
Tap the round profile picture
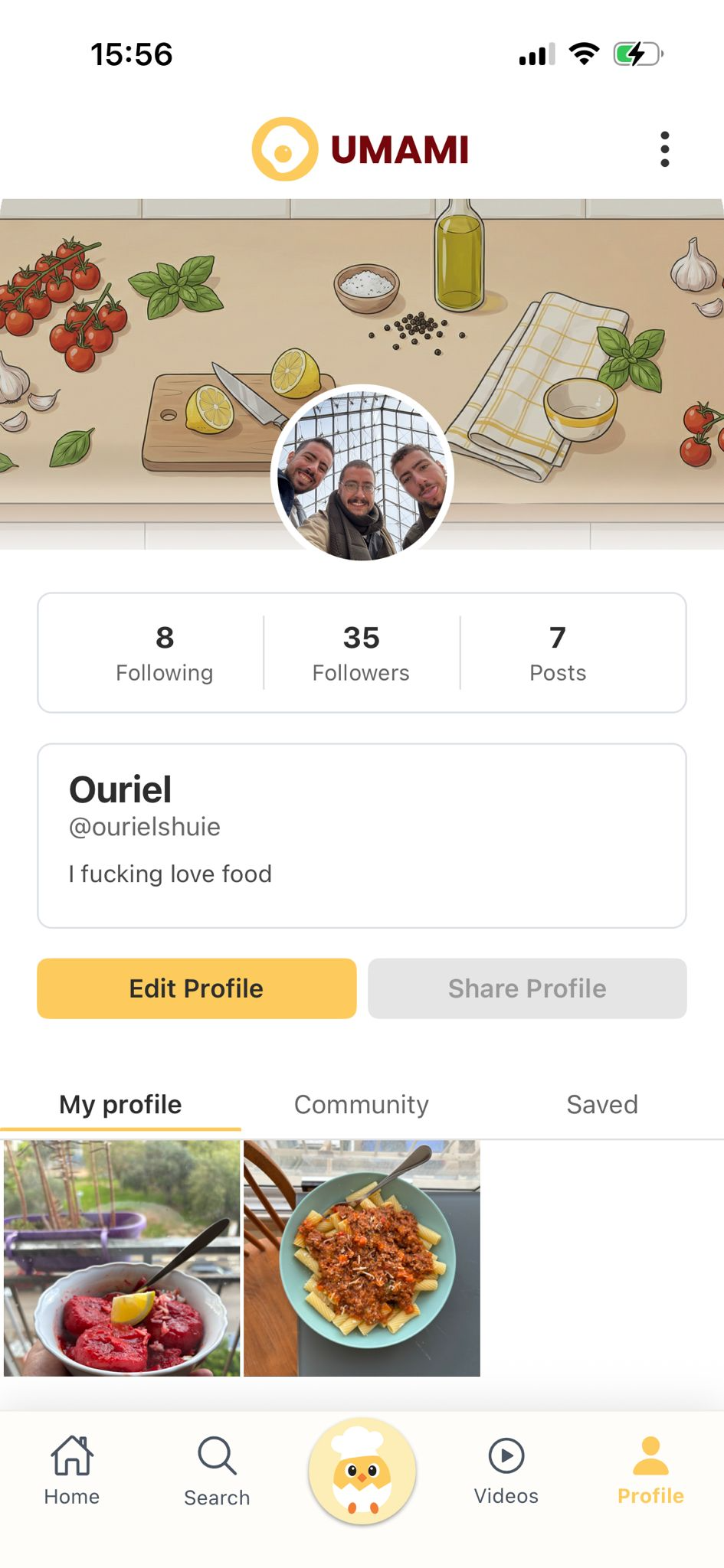tap(362, 474)
